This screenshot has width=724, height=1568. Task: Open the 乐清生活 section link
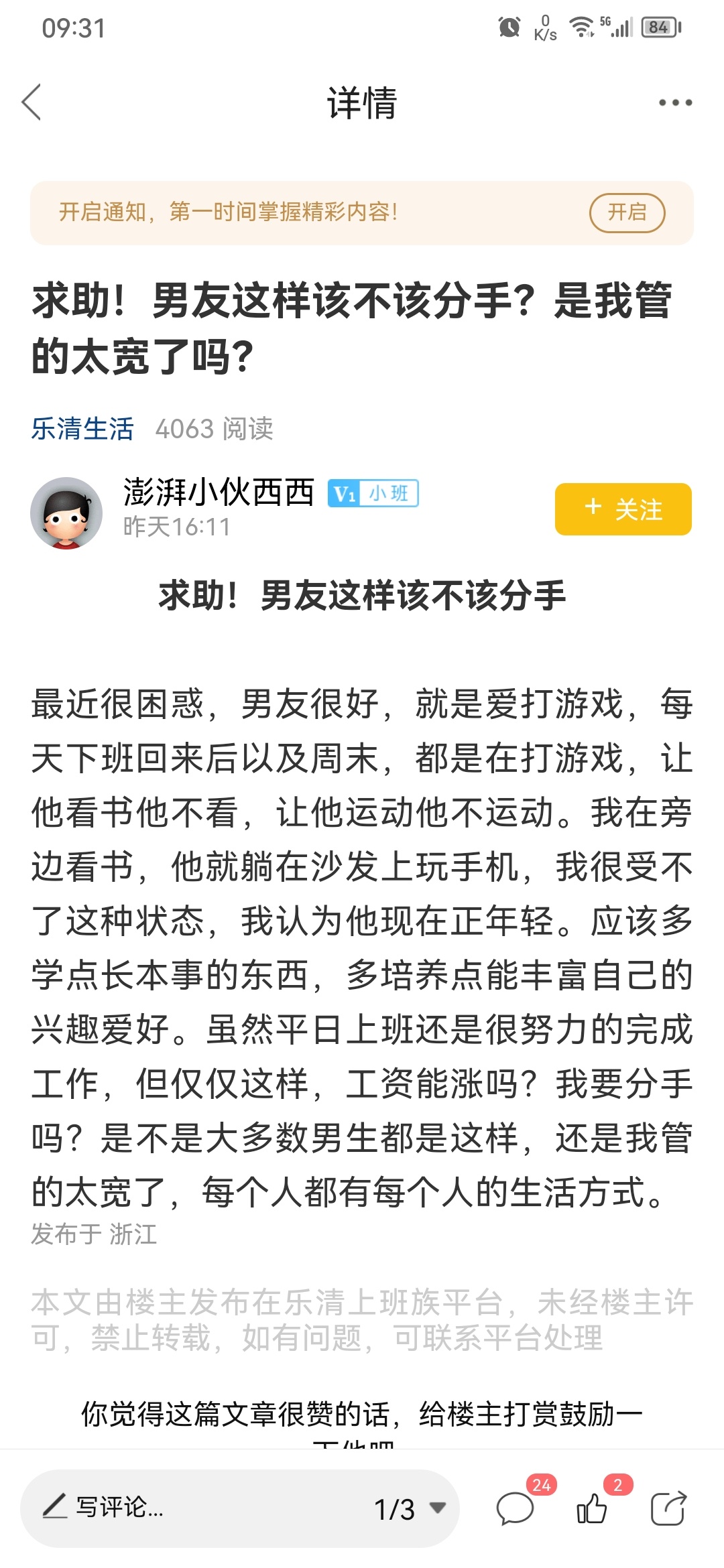click(x=82, y=429)
